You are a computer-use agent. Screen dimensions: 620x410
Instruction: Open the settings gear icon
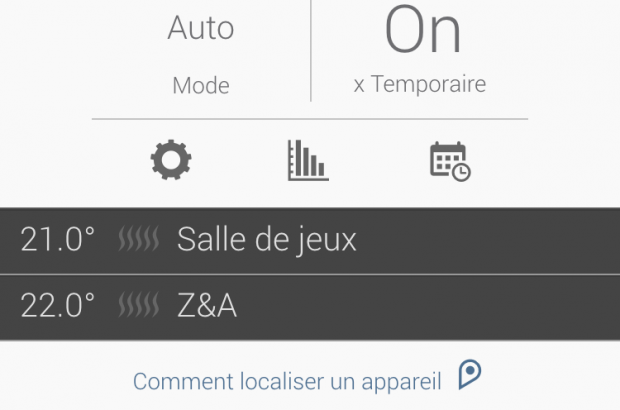(171, 160)
